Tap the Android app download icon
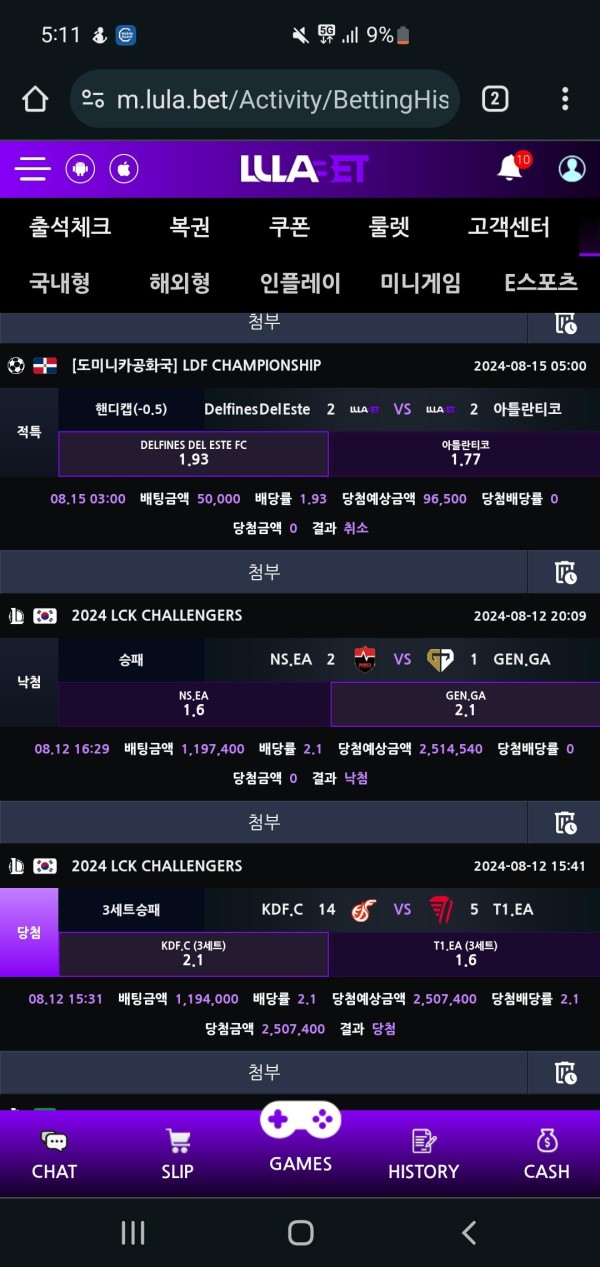 81,168
